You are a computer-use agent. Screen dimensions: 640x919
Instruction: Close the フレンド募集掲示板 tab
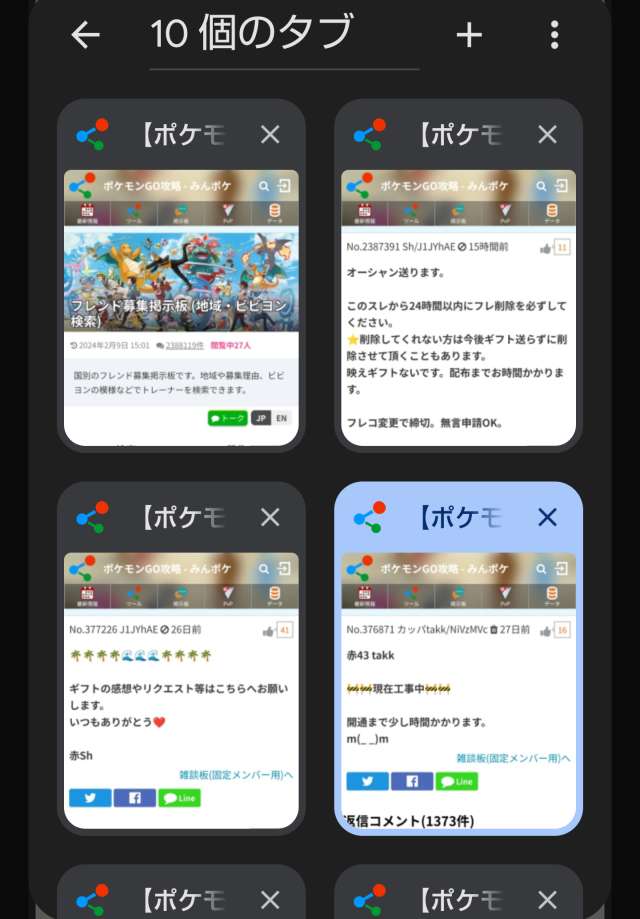[x=270, y=134]
